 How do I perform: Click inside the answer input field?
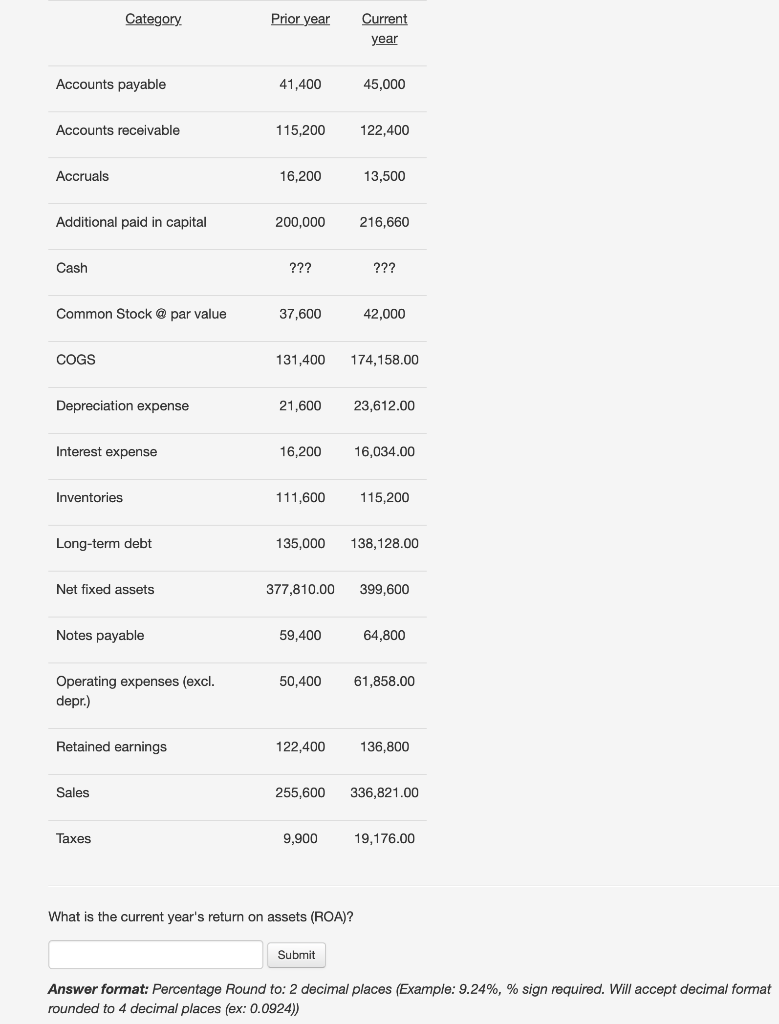click(x=155, y=954)
